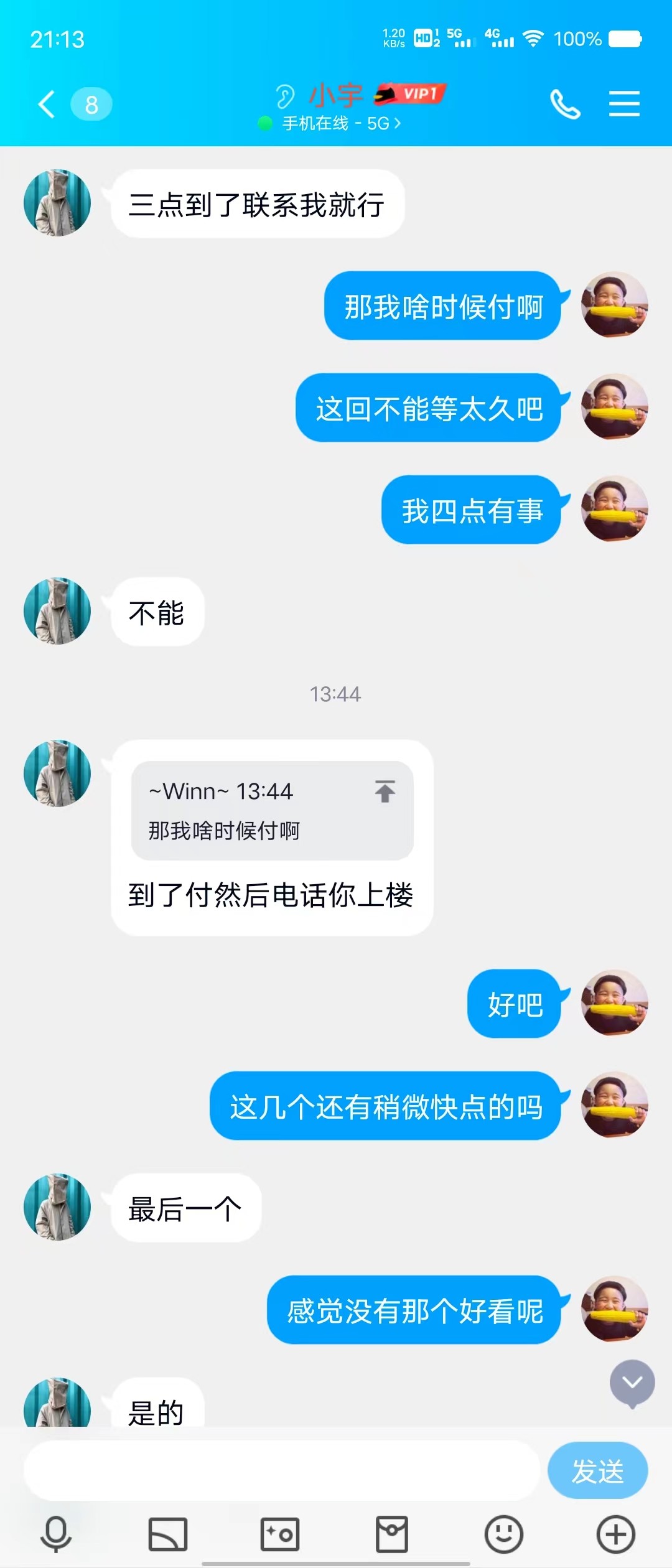Jump to the latest messages
Screen dimensions: 672x1568
632,1383
